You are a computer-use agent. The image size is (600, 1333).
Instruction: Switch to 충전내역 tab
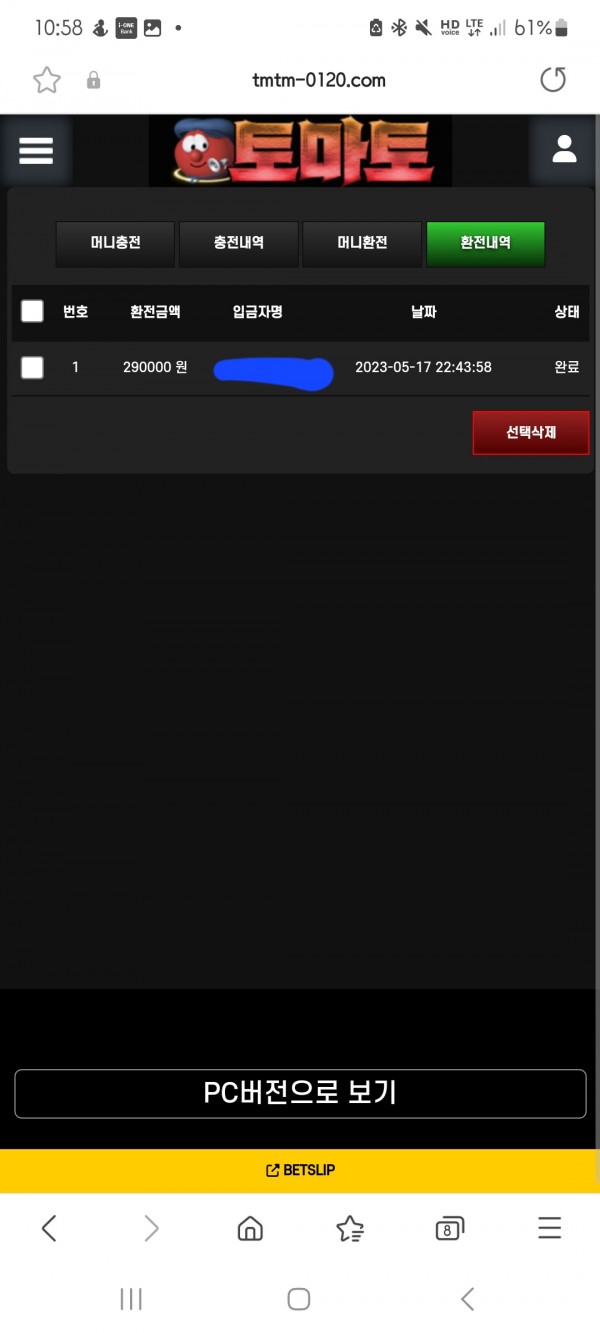238,243
